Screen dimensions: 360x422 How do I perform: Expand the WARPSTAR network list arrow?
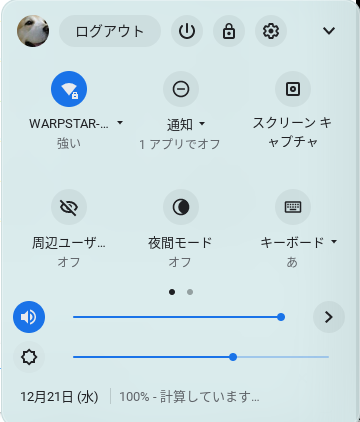coord(120,123)
